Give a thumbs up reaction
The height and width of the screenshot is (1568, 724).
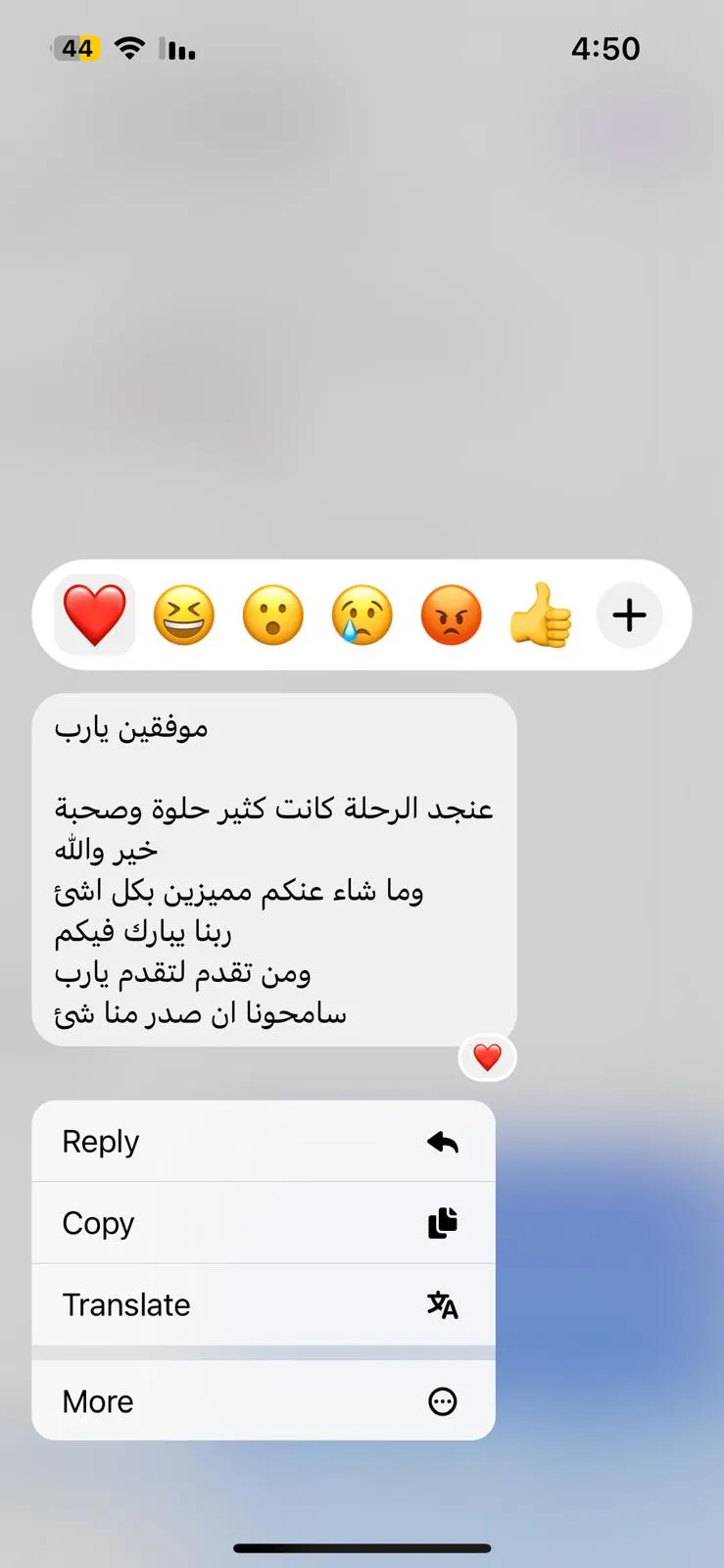click(x=540, y=614)
